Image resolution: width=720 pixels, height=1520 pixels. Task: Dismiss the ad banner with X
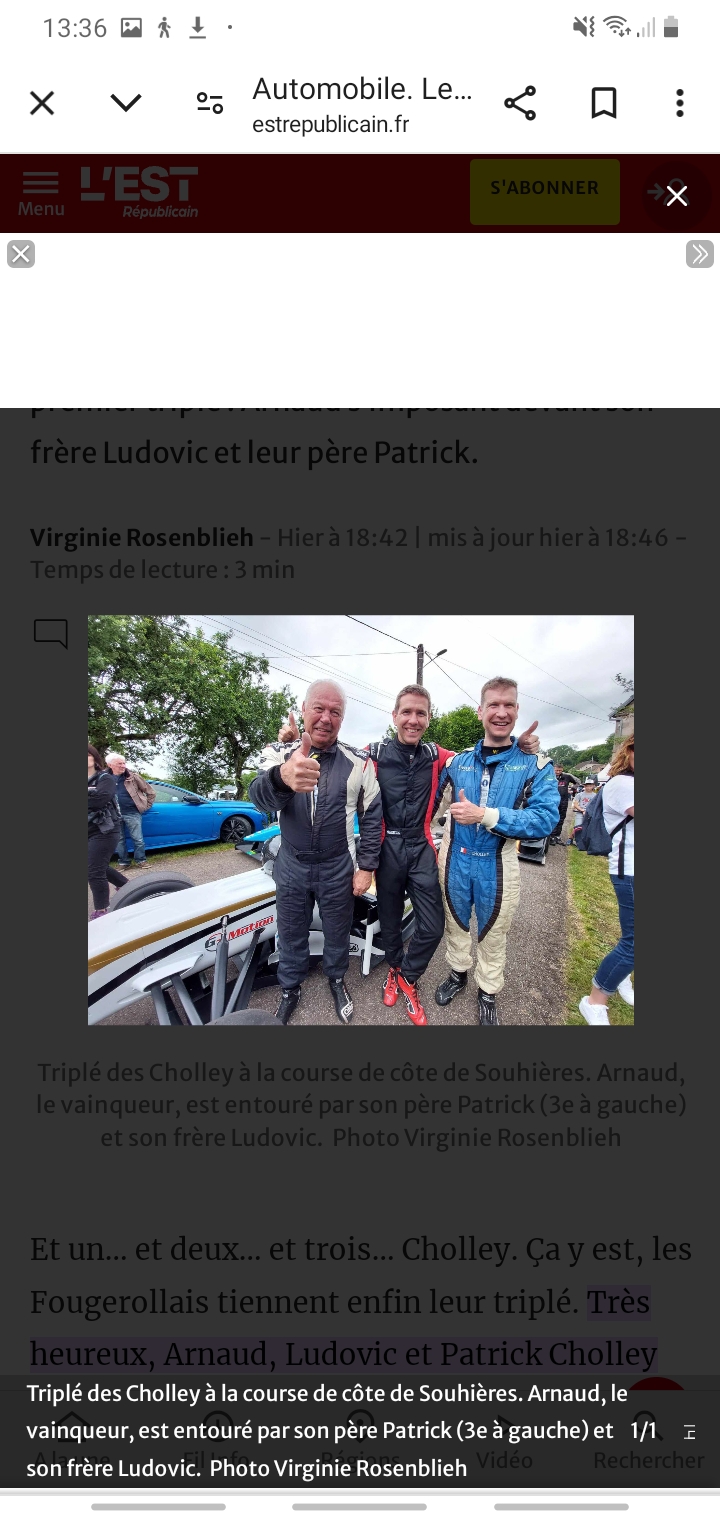pos(21,254)
